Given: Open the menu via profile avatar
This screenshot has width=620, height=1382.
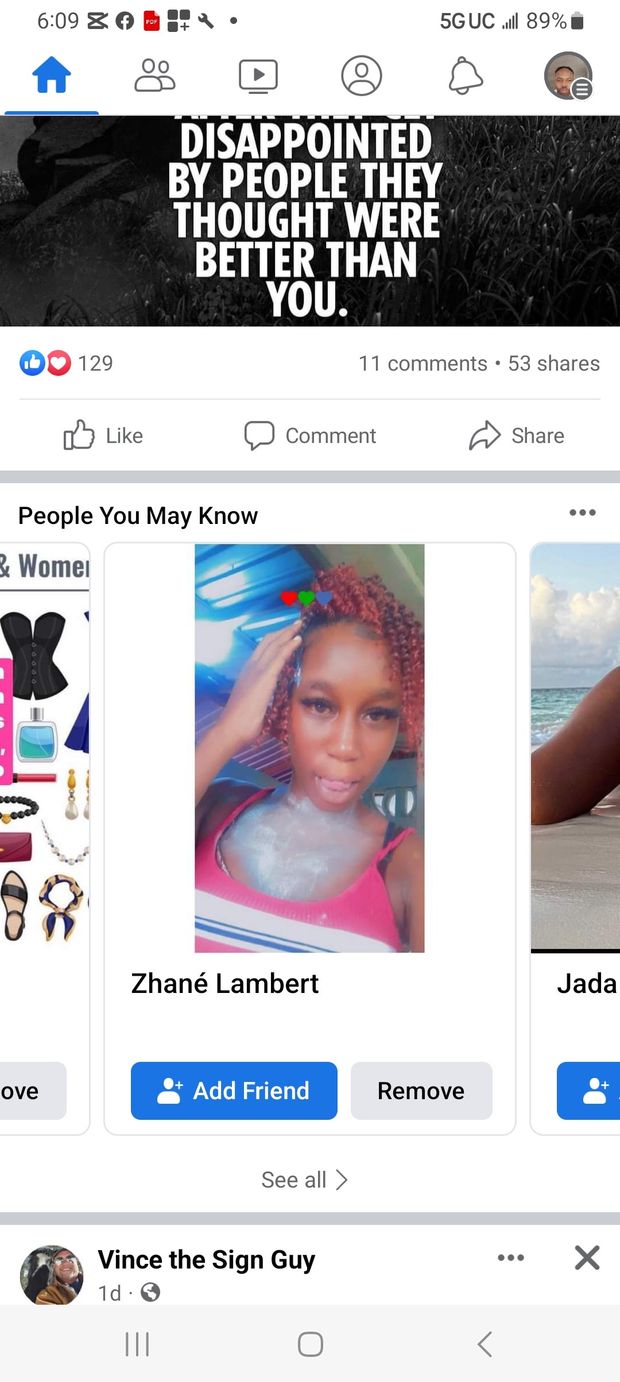Looking at the screenshot, I should pos(568,76).
